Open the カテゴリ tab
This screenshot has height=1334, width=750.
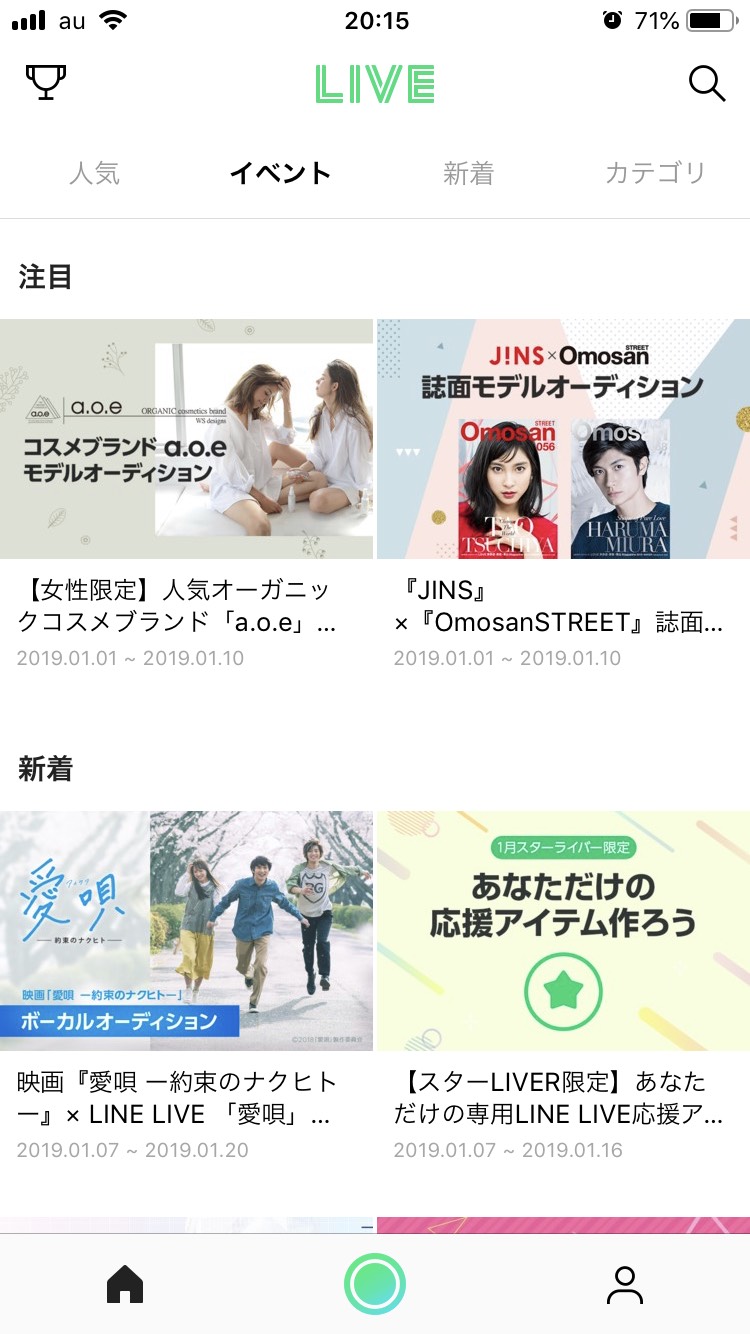[x=655, y=172]
